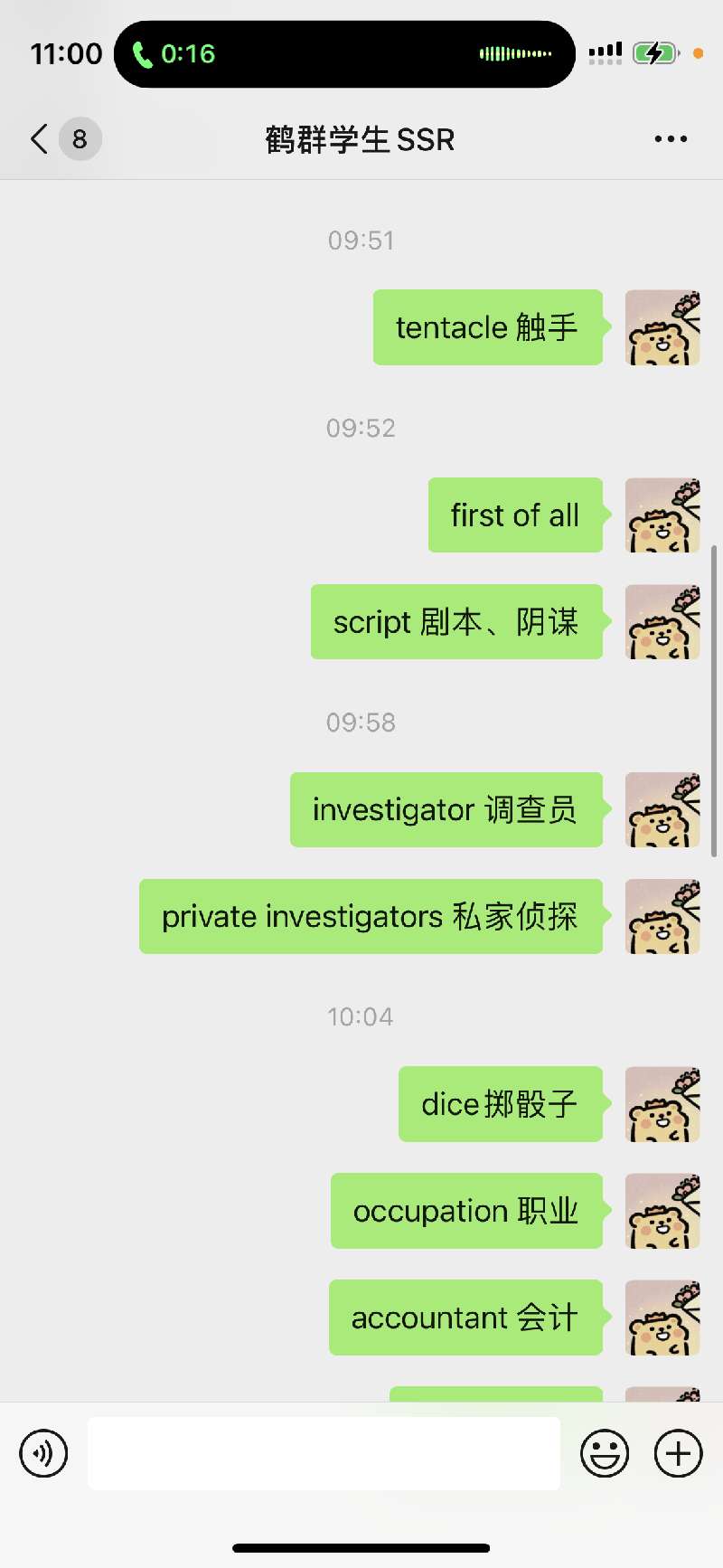The height and width of the screenshot is (1568, 723).
Task: Focus the message text field
Action: [324, 1454]
